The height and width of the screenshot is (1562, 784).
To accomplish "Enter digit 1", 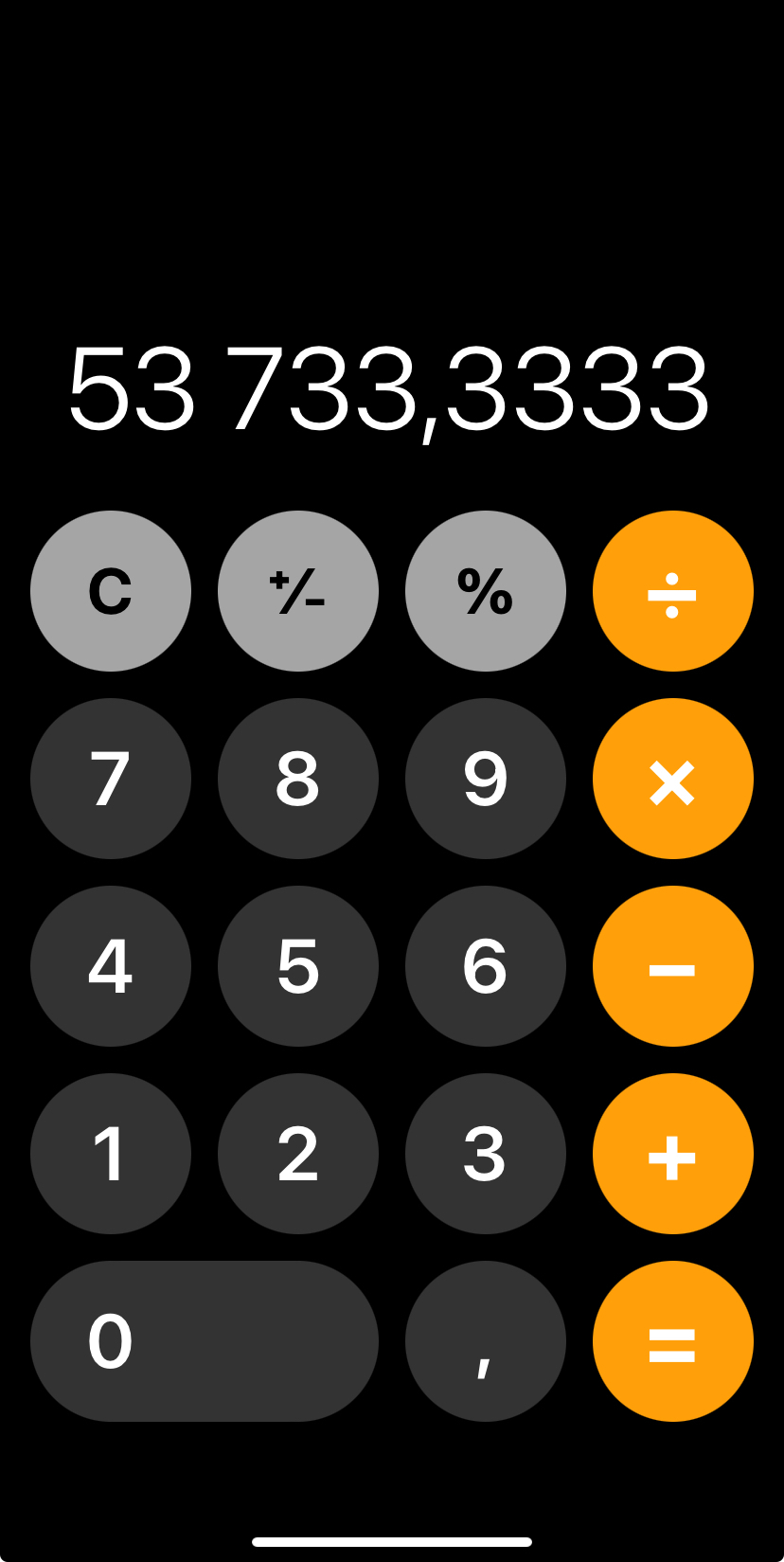I will 111,1154.
